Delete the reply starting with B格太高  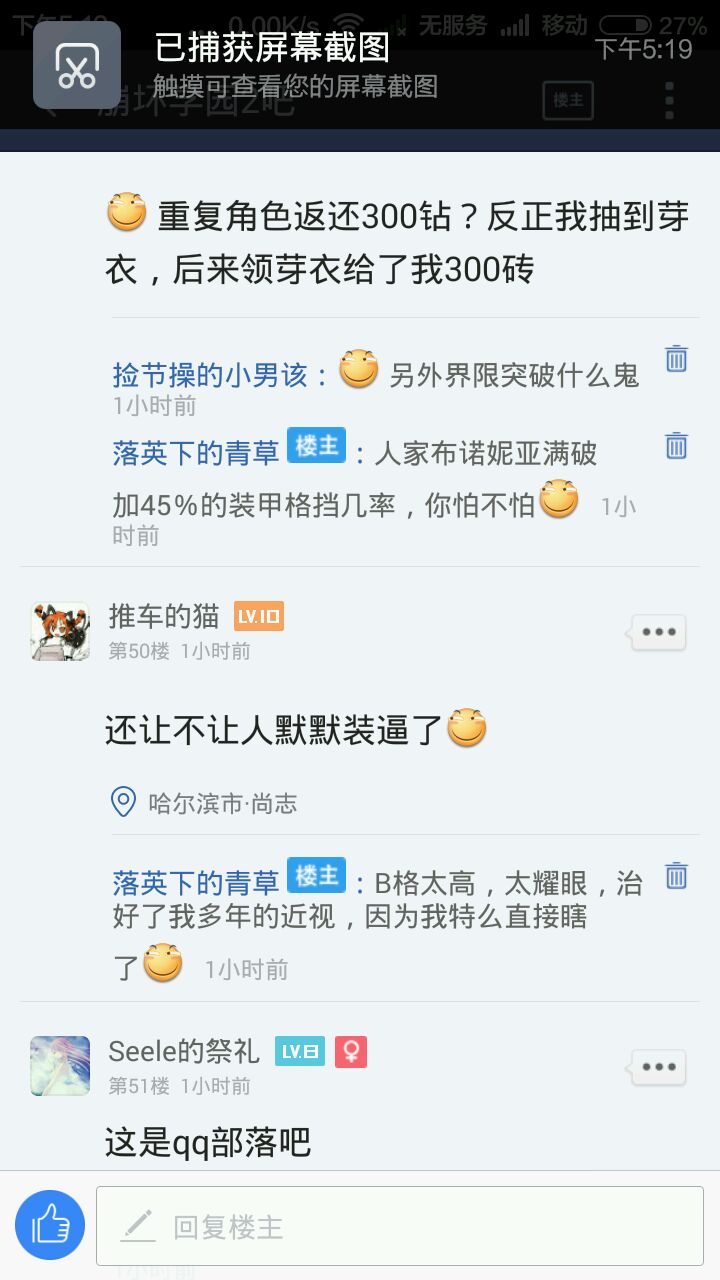click(x=677, y=876)
